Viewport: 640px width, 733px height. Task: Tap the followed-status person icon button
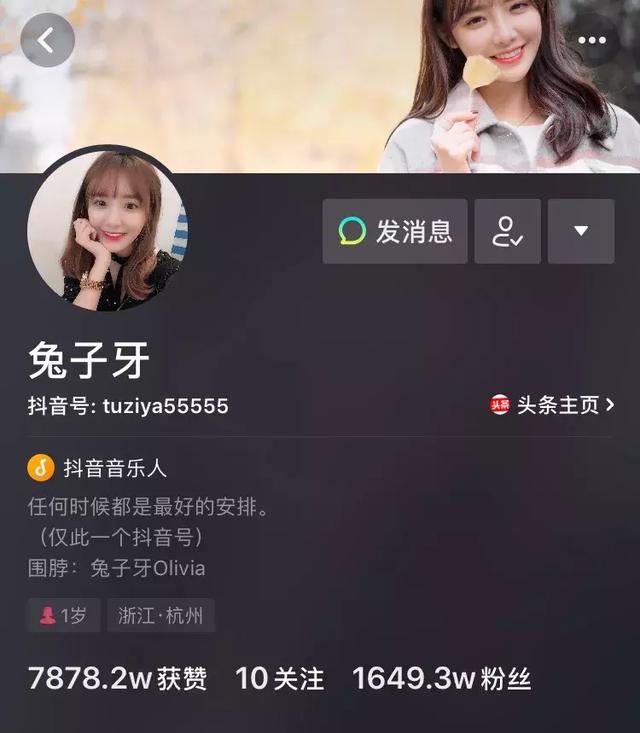point(507,231)
